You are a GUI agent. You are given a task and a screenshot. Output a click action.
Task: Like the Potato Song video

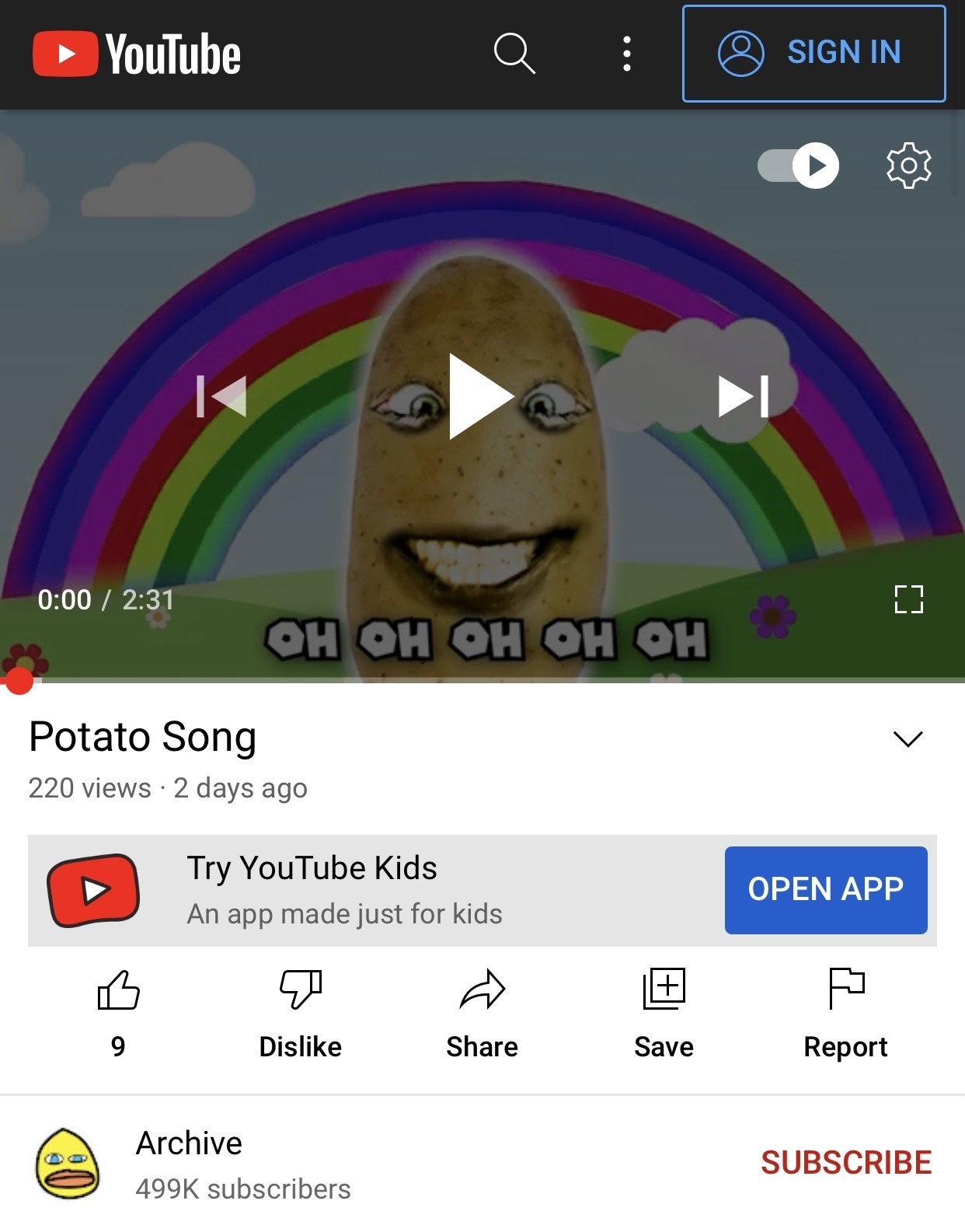coord(118,991)
